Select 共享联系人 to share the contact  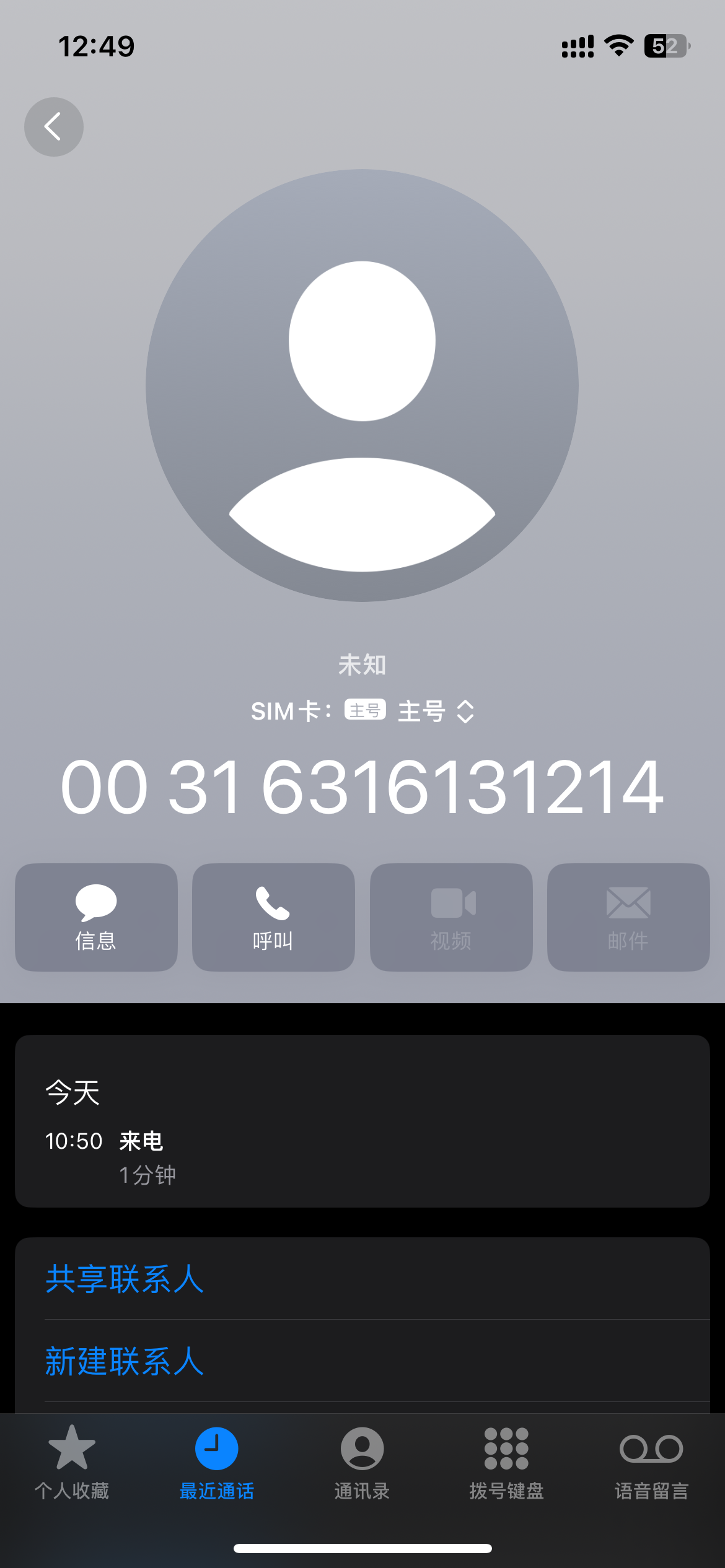click(362, 1279)
